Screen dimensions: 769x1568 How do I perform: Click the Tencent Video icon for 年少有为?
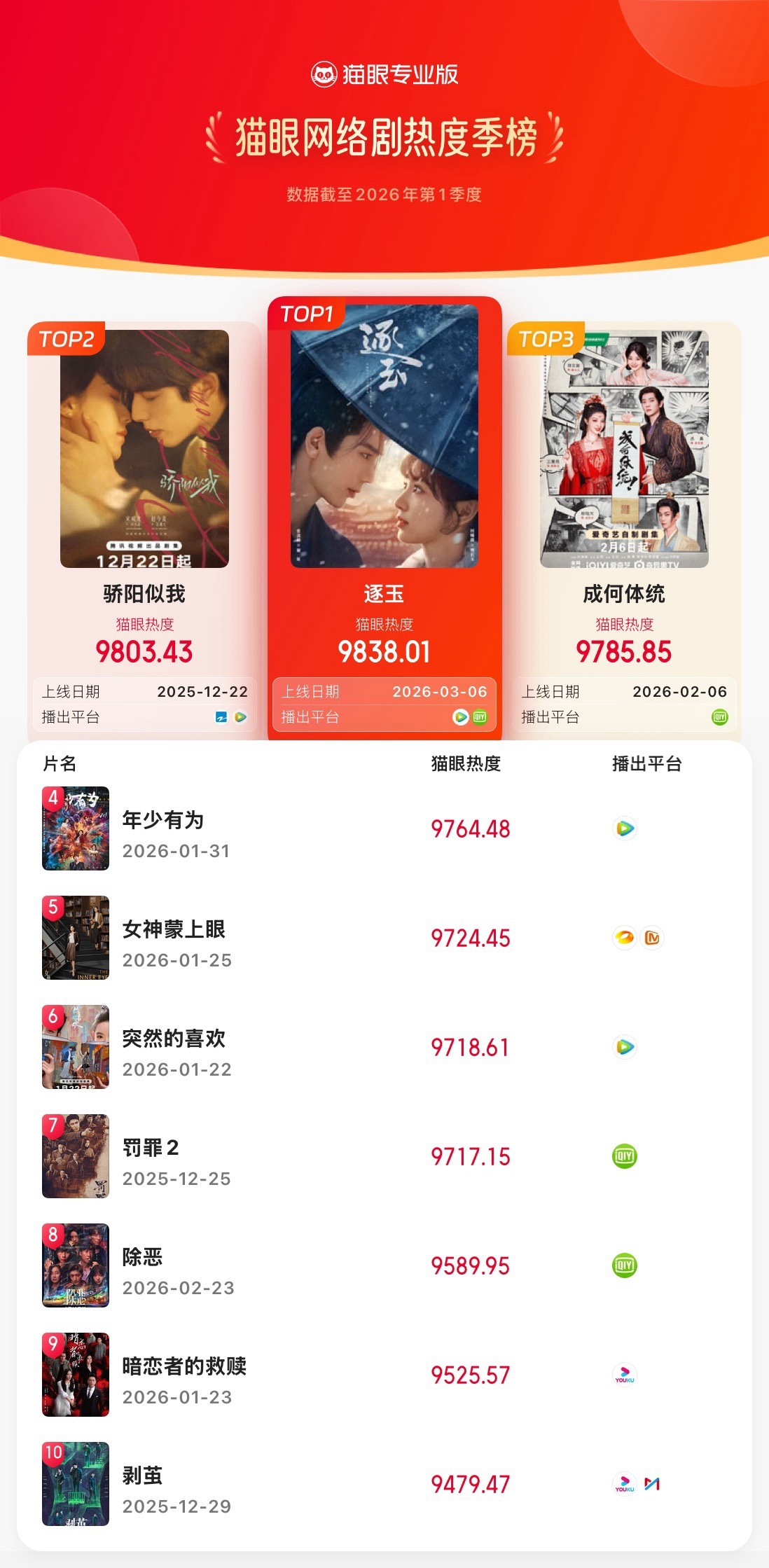625,830
